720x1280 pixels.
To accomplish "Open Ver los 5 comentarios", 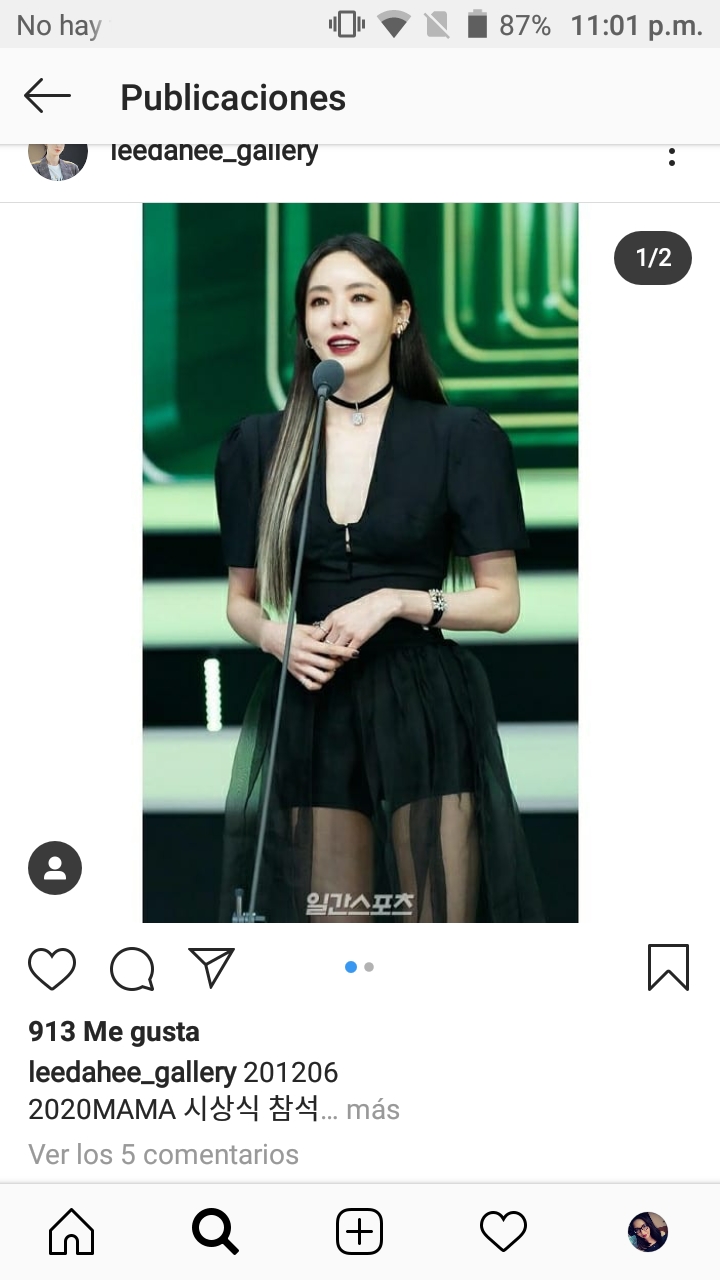I will pyautogui.click(x=163, y=1154).
